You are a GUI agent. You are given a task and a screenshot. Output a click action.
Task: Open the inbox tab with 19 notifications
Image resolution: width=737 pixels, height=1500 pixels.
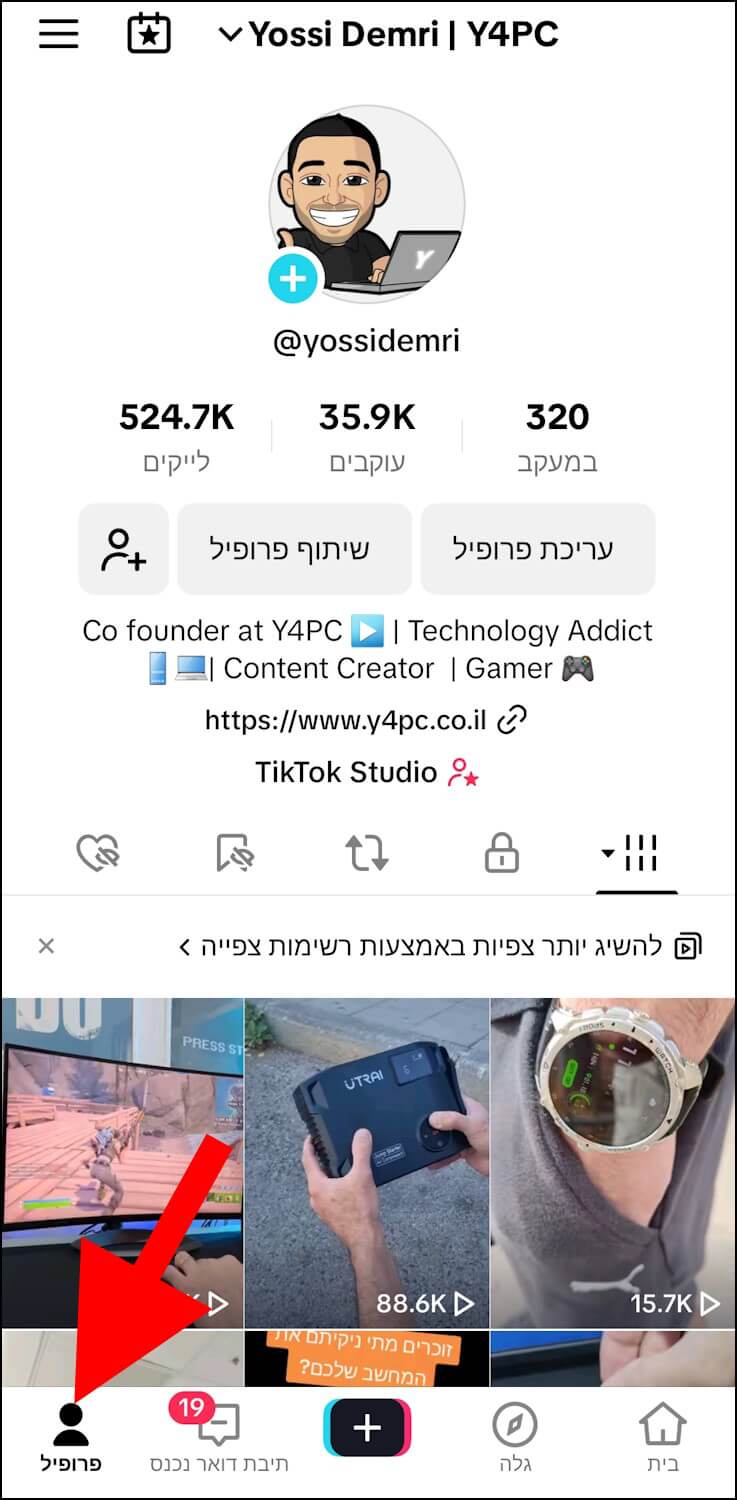tap(219, 1435)
